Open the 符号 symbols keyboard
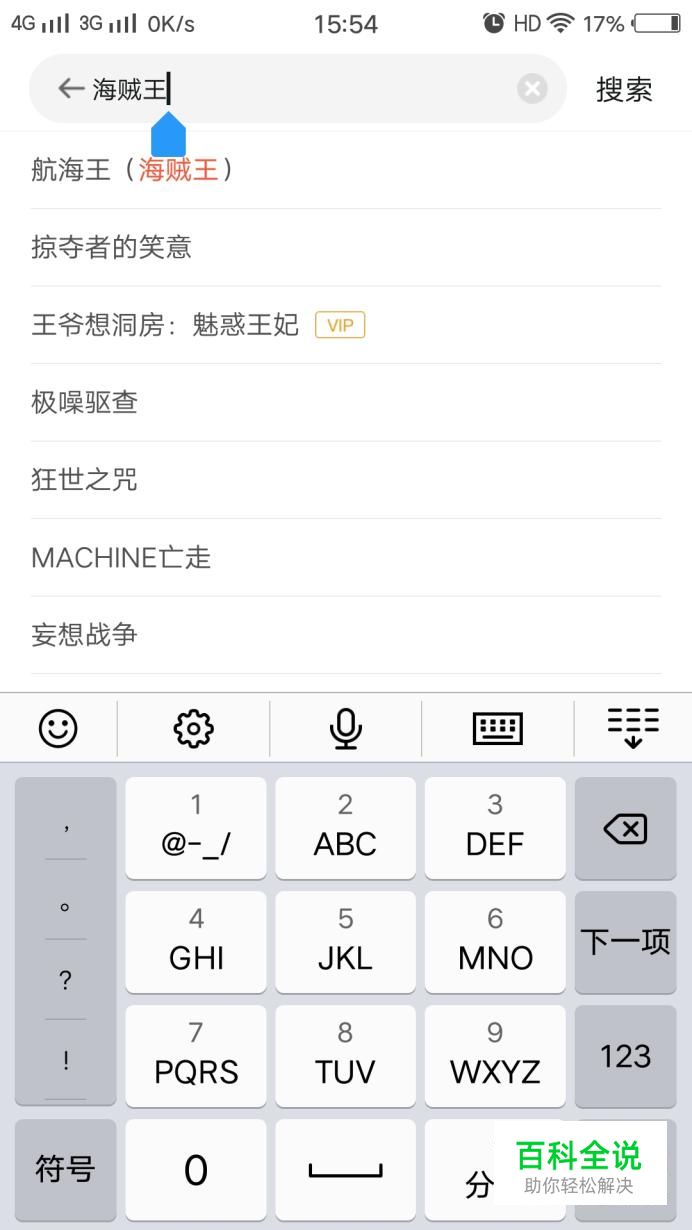This screenshot has width=692, height=1230. point(65,1169)
